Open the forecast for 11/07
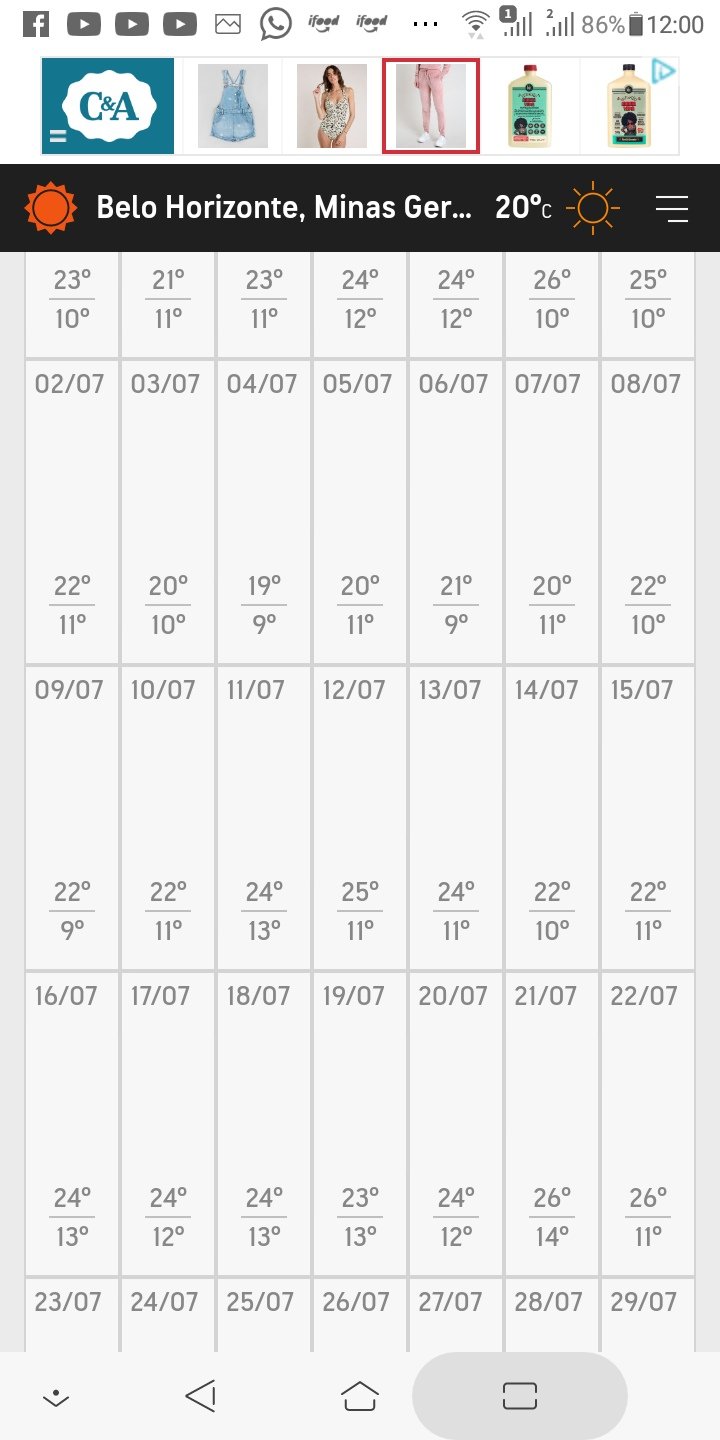Screen dimensions: 720x1440 click(x=264, y=817)
